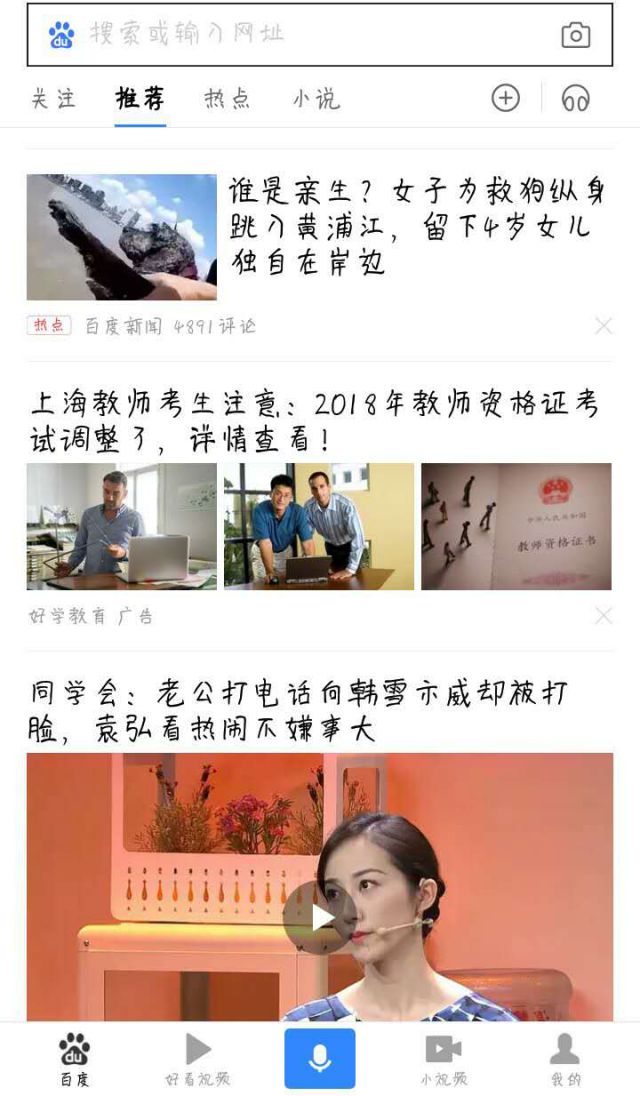
Task: Go to the 百度 home tab
Action: tap(74, 1059)
